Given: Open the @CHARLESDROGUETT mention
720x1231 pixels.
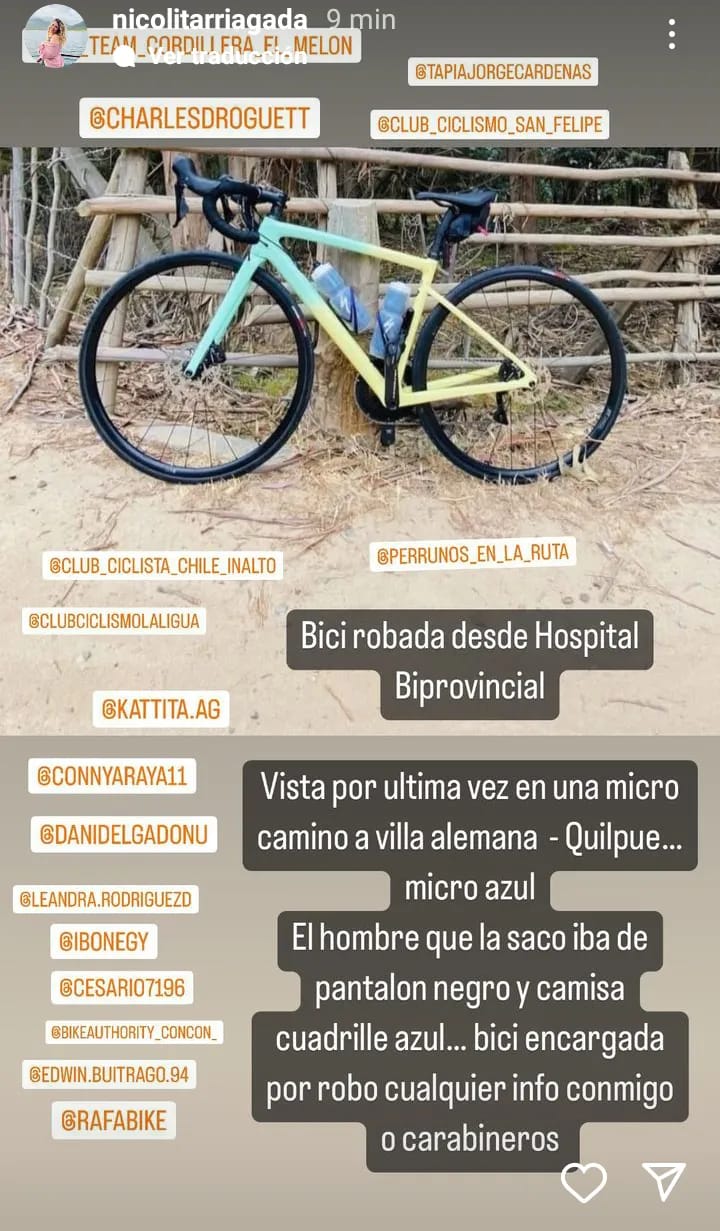Looking at the screenshot, I should [199, 118].
